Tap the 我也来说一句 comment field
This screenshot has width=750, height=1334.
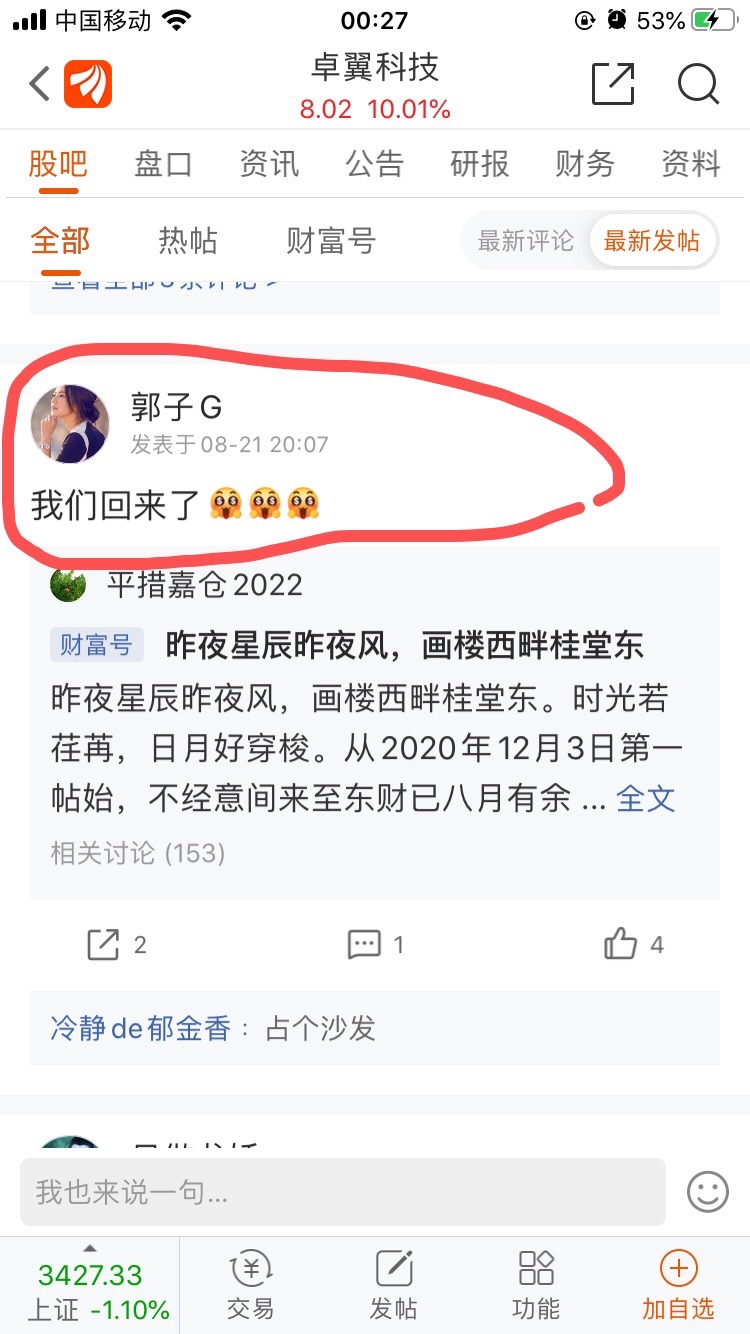tap(343, 1192)
